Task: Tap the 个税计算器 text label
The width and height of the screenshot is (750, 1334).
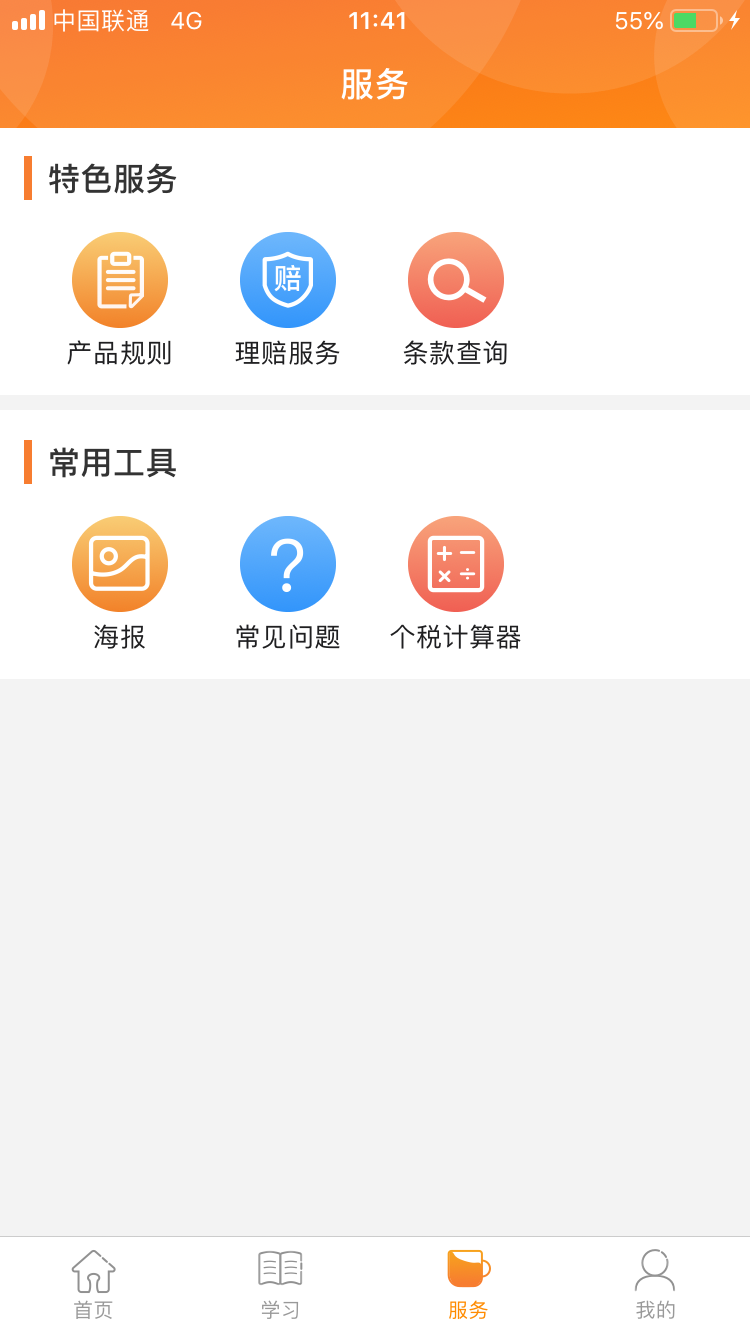Action: 456,636
